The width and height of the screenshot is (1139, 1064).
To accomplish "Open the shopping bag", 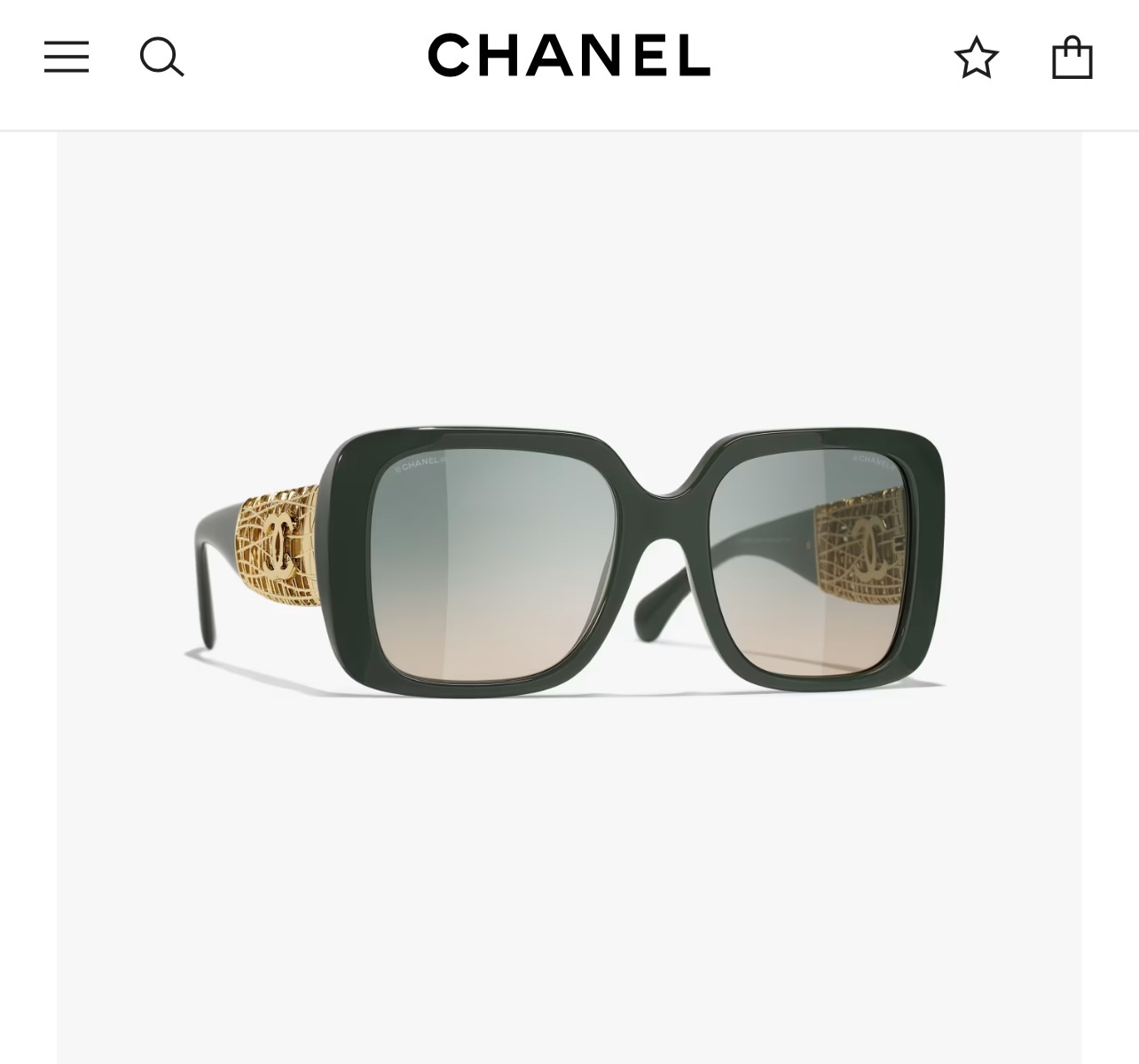I will pos(1072,57).
